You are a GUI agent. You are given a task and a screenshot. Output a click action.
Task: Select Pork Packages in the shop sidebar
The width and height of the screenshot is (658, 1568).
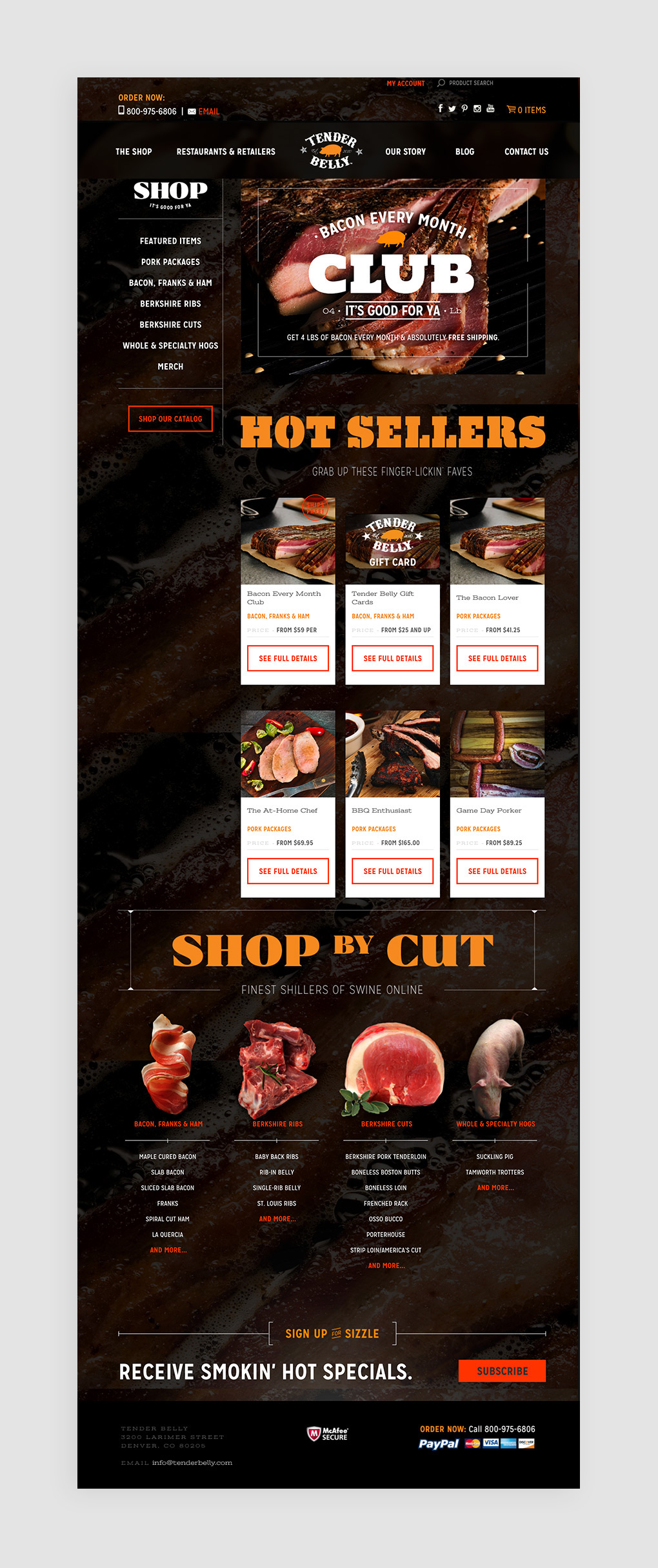pos(170,262)
